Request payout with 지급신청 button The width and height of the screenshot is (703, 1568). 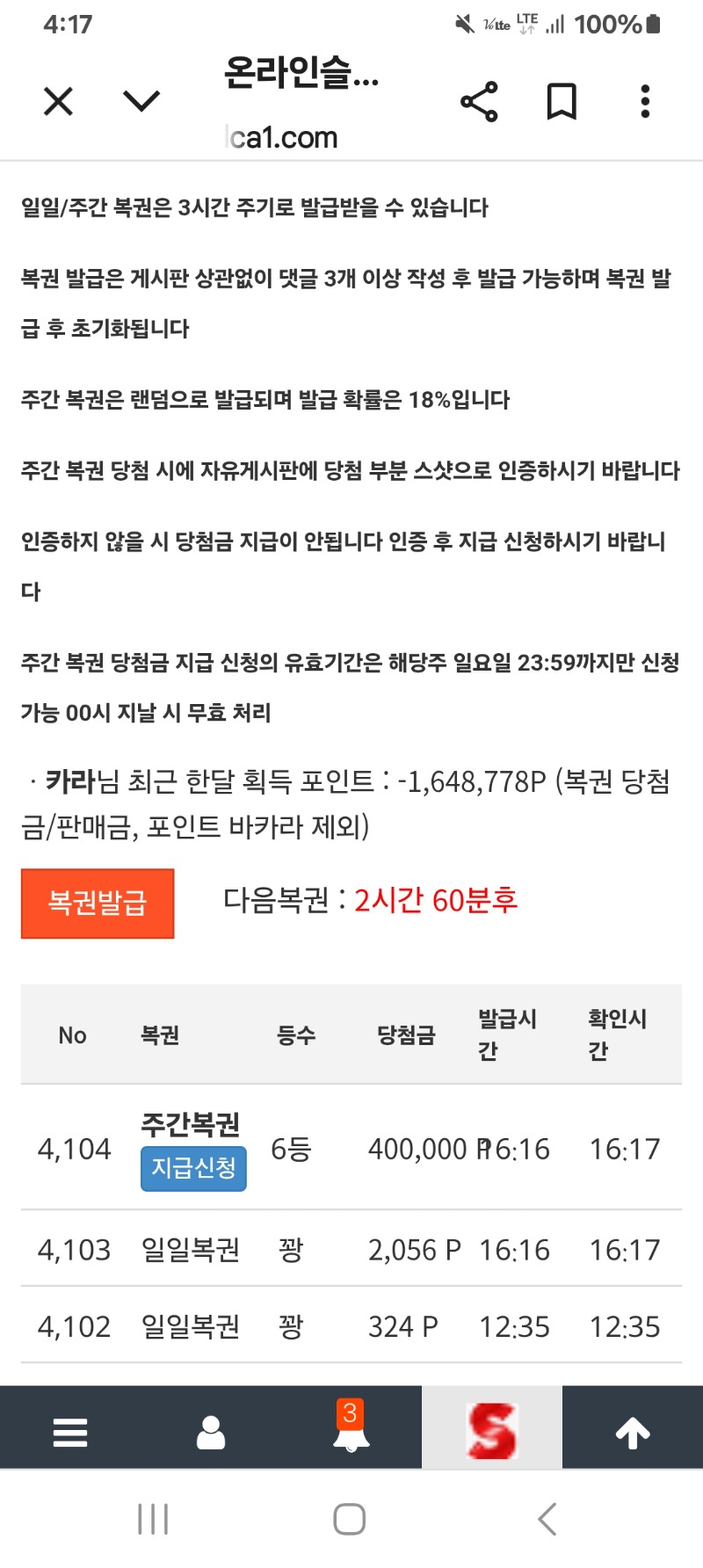tap(193, 1168)
